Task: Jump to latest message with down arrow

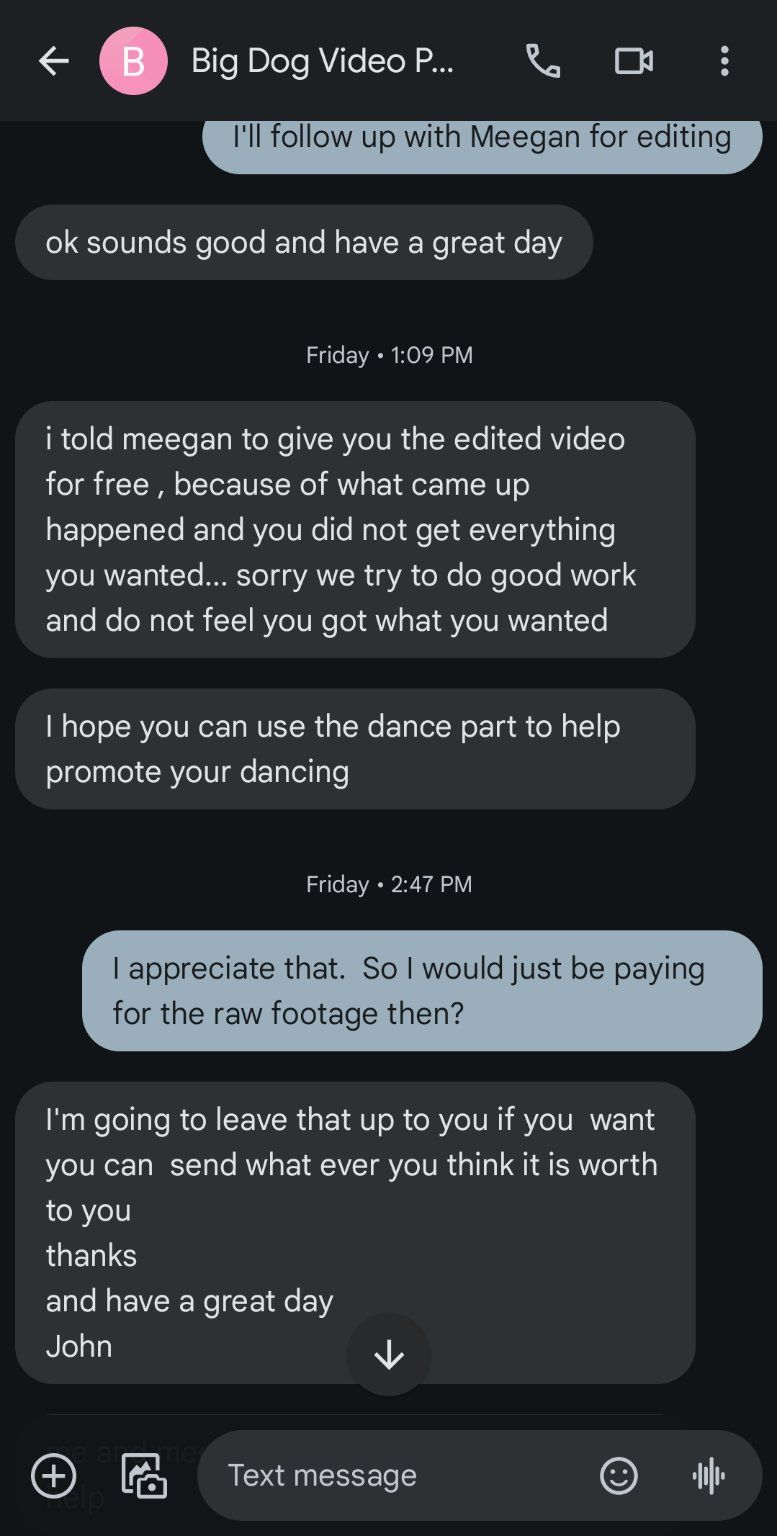Action: pyautogui.click(x=389, y=1354)
